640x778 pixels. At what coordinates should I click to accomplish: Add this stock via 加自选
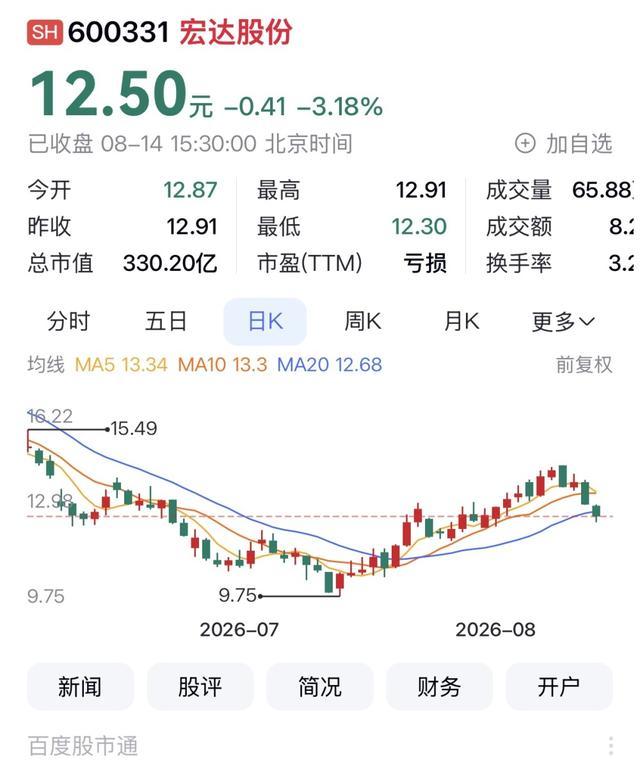pyautogui.click(x=563, y=144)
